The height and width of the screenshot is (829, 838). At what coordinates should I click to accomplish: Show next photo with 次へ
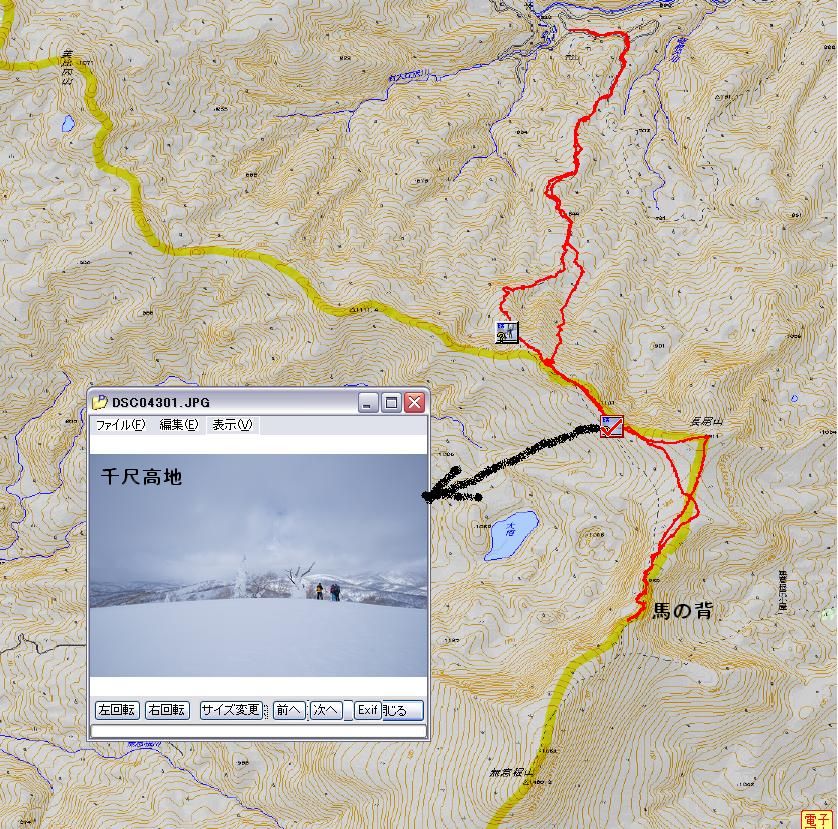pyautogui.click(x=325, y=710)
